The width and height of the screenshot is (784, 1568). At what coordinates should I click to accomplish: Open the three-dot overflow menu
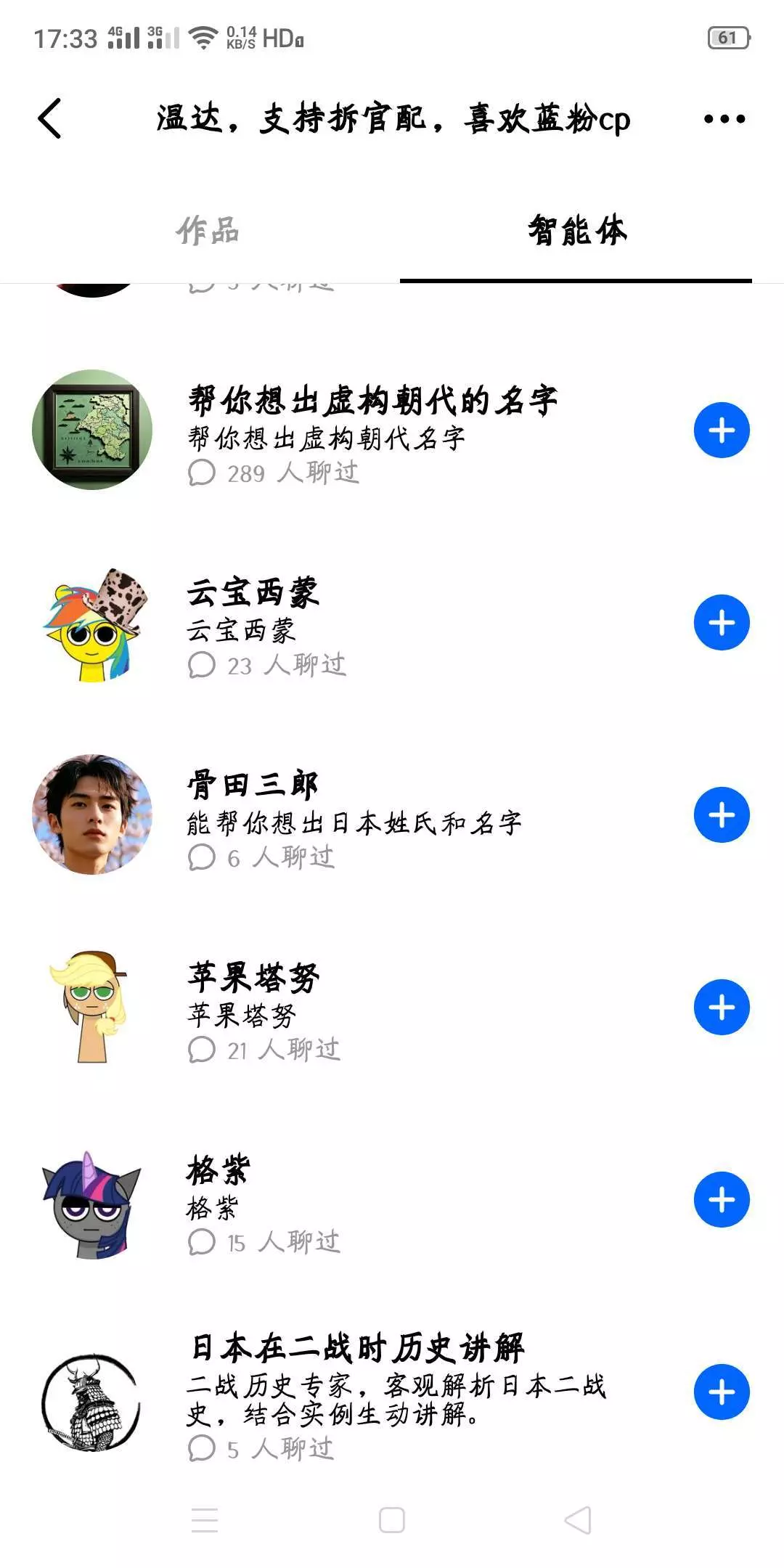pyautogui.click(x=724, y=118)
